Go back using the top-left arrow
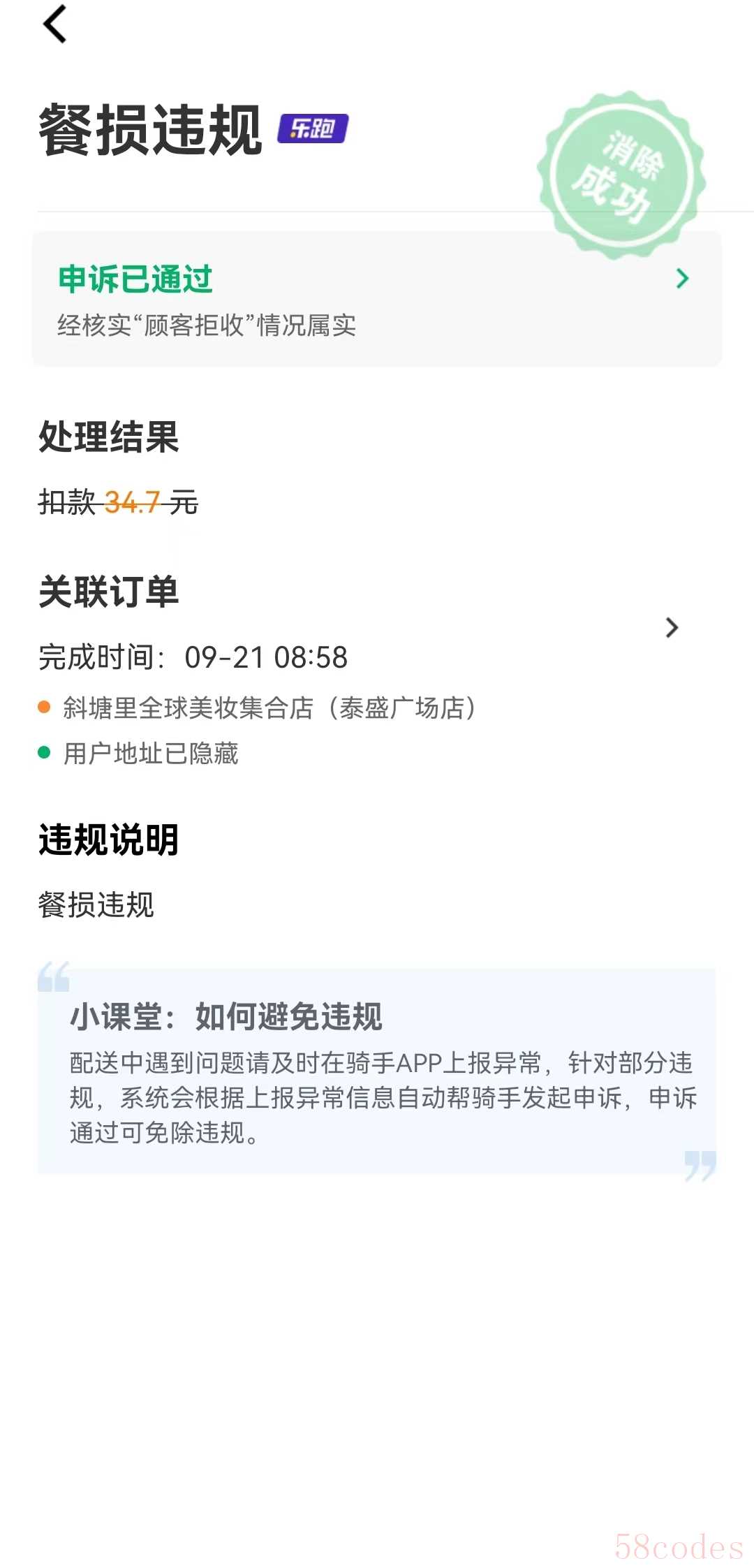 point(55,24)
